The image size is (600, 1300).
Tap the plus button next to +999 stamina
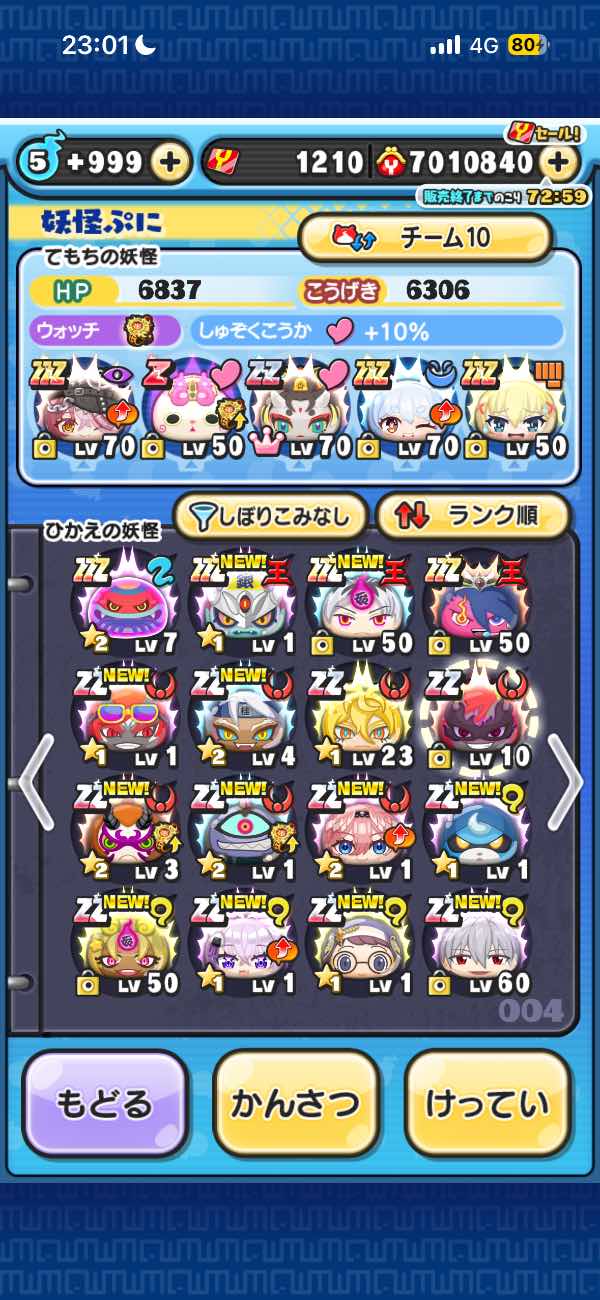(171, 163)
